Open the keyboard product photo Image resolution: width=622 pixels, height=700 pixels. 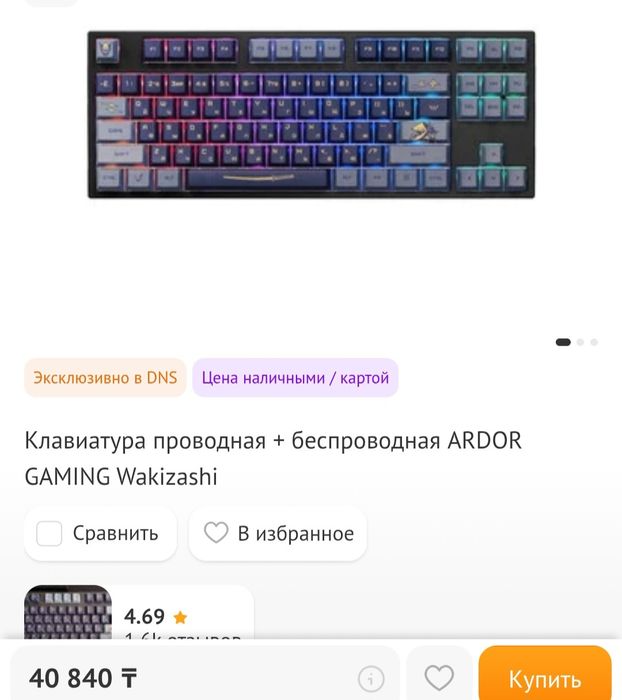coord(311,114)
